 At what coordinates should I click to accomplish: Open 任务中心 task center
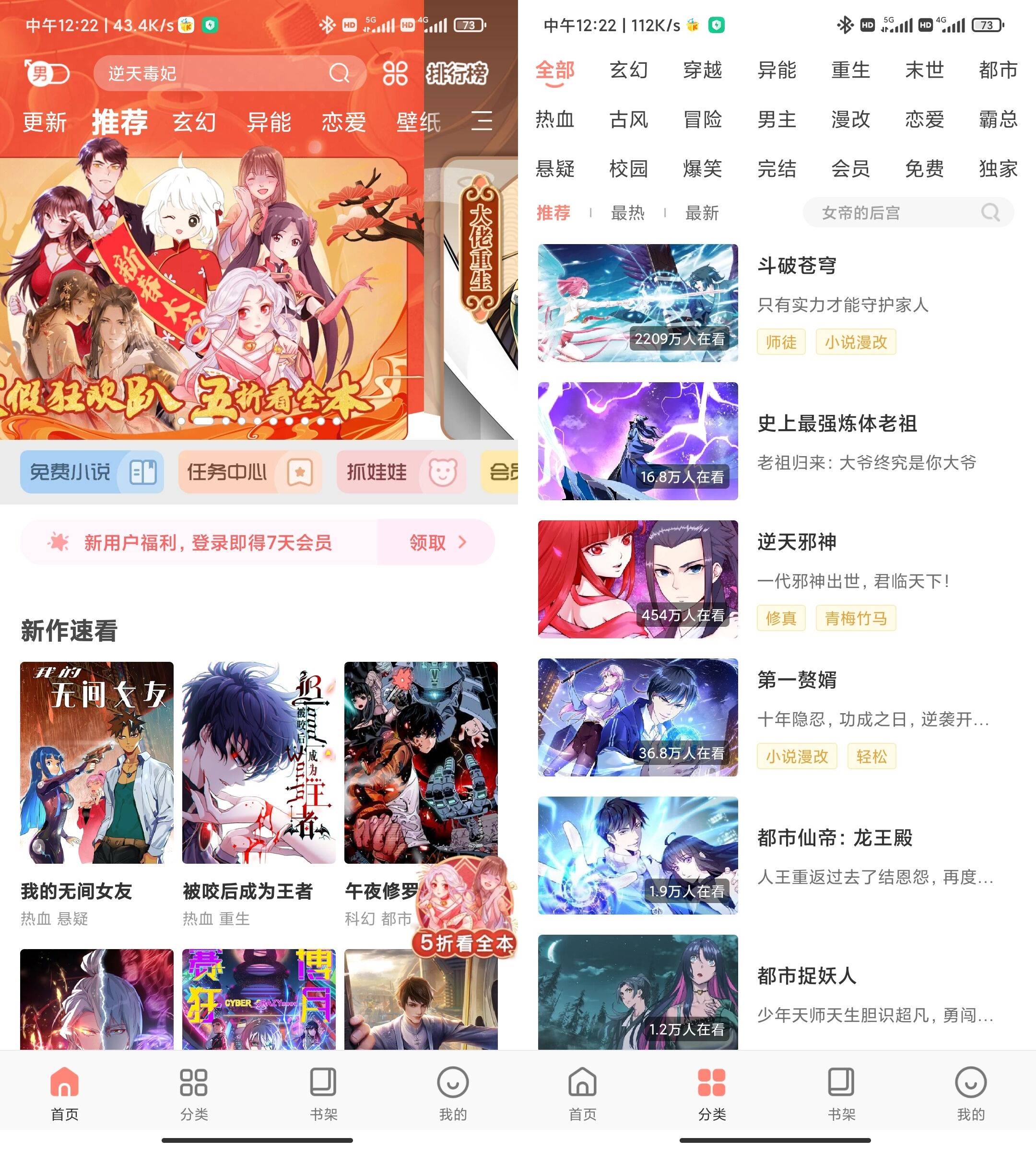click(249, 472)
